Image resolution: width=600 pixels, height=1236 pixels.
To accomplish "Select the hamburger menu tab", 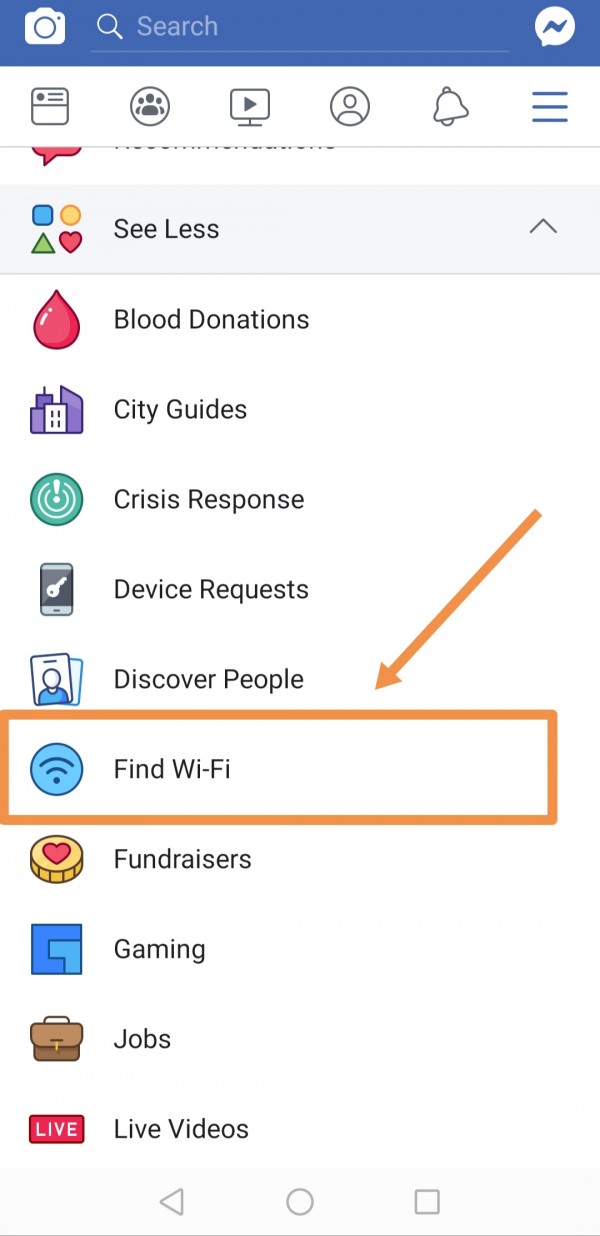I will click(550, 106).
